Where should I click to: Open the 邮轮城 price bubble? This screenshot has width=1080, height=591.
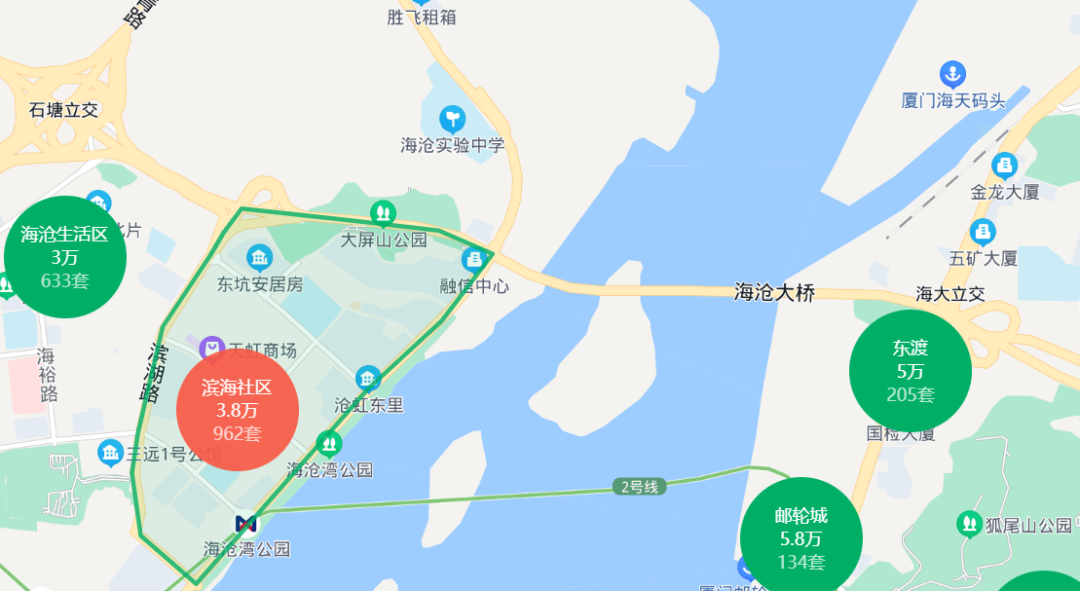(x=801, y=539)
